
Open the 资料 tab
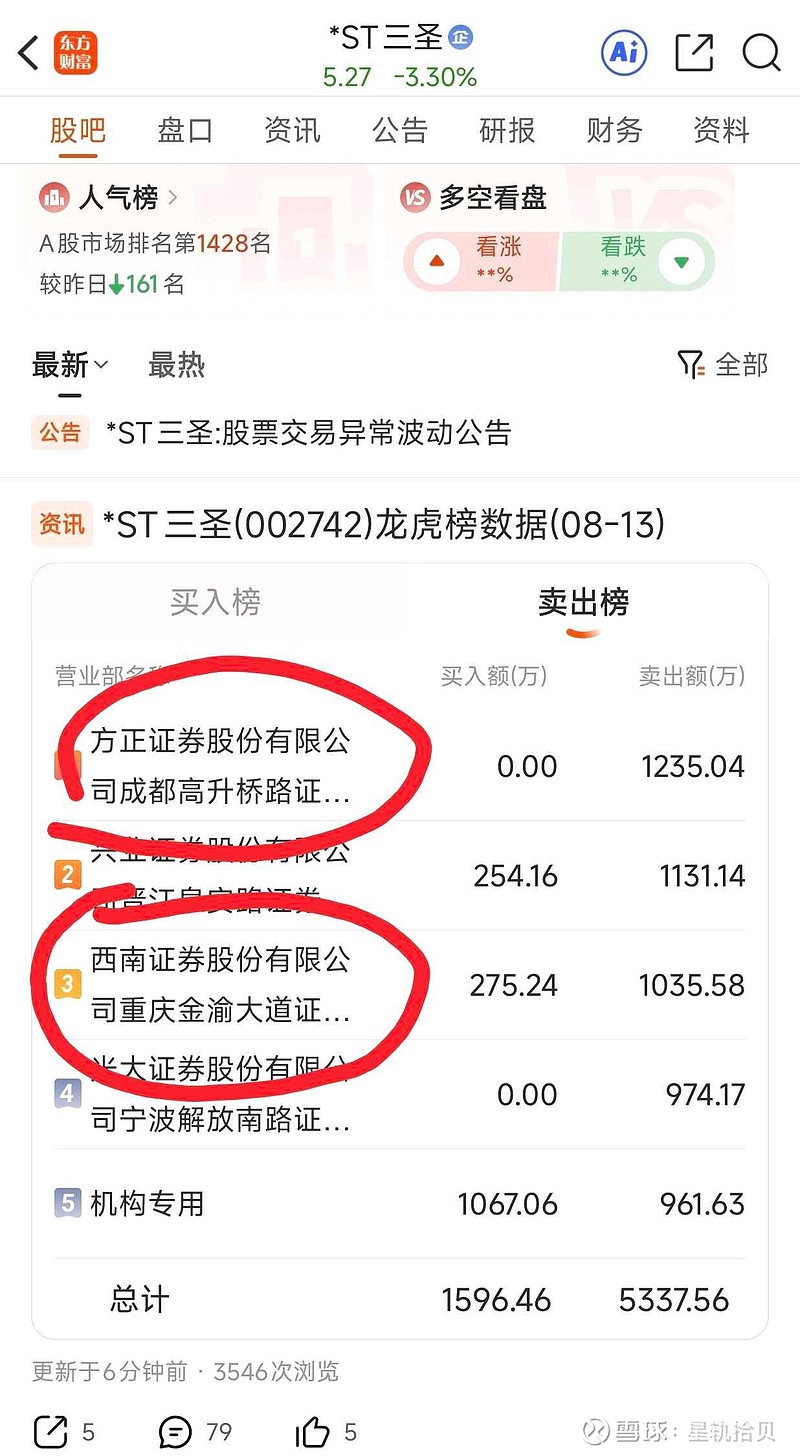click(x=721, y=130)
